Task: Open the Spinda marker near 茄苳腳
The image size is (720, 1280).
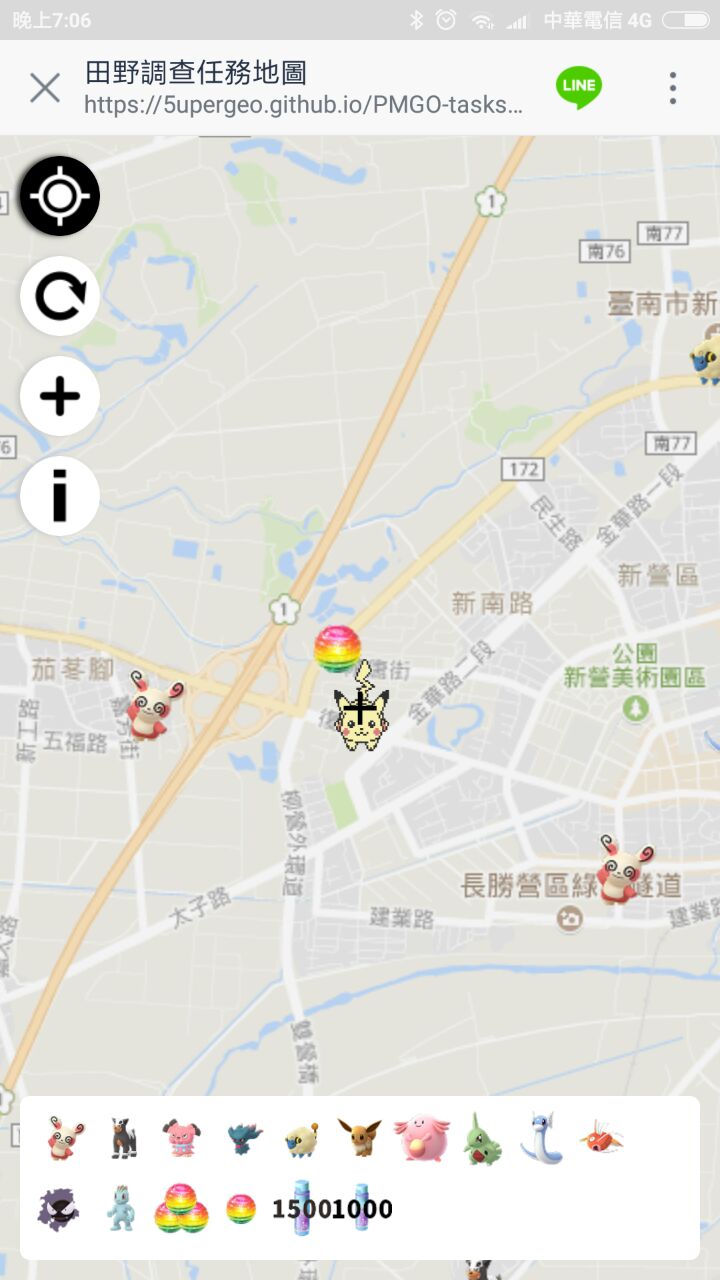Action: point(155,704)
